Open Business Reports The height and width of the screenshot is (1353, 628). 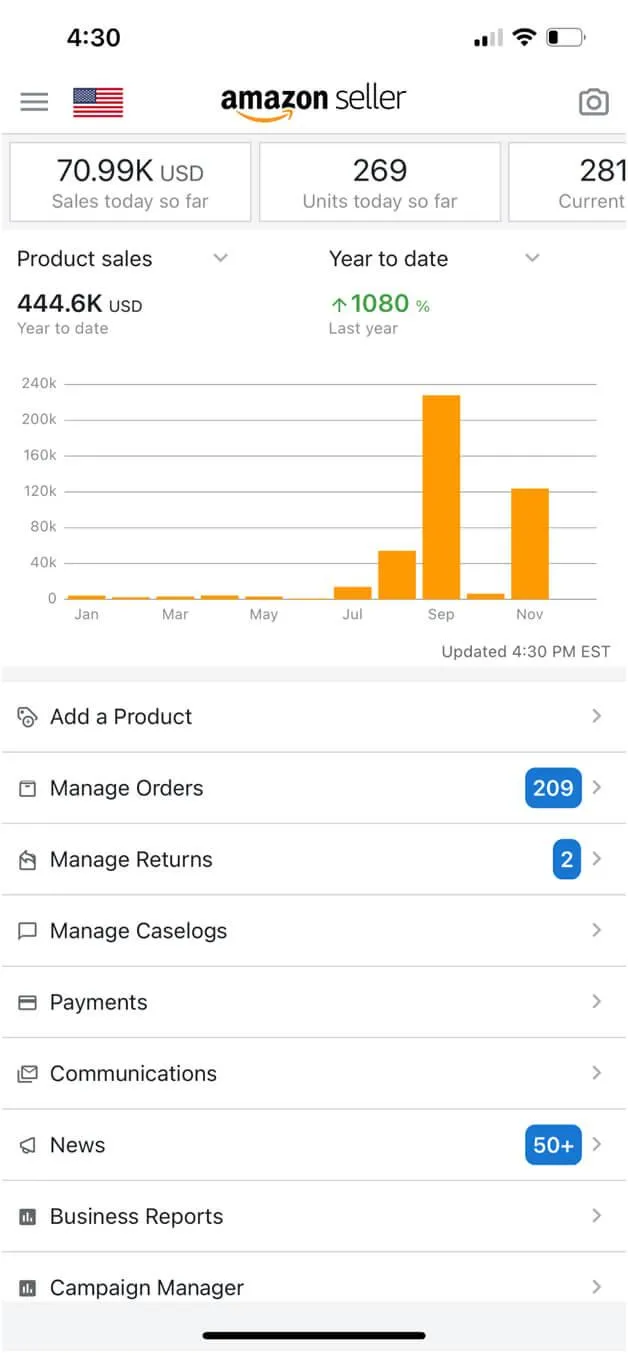point(314,1216)
